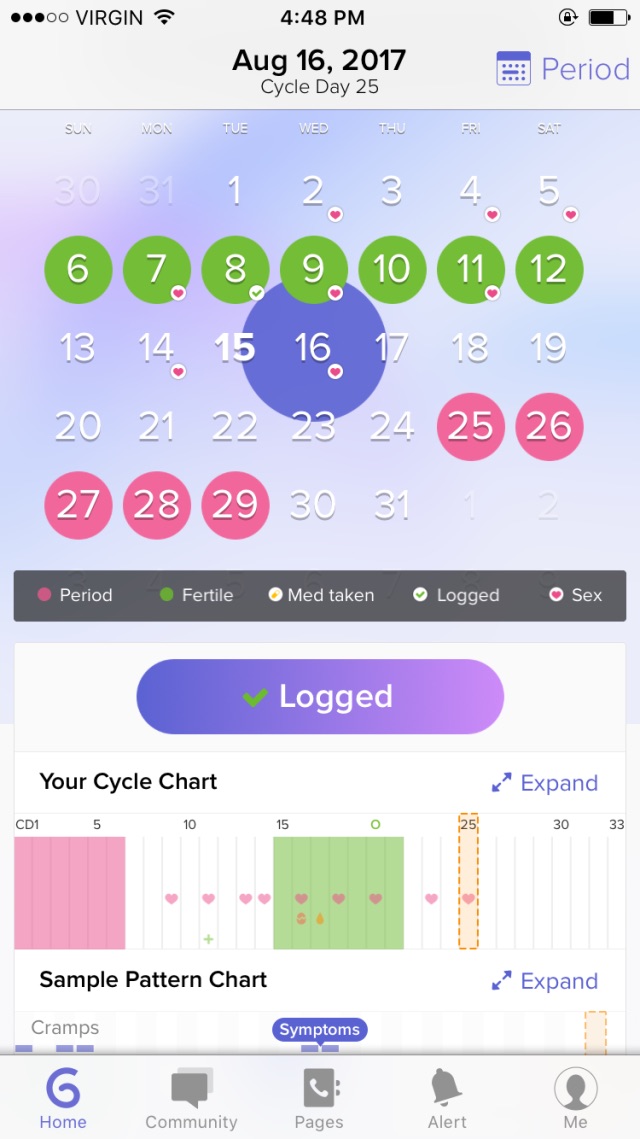The width and height of the screenshot is (640, 1139).
Task: Switch to the Community tab
Action: 191,1098
